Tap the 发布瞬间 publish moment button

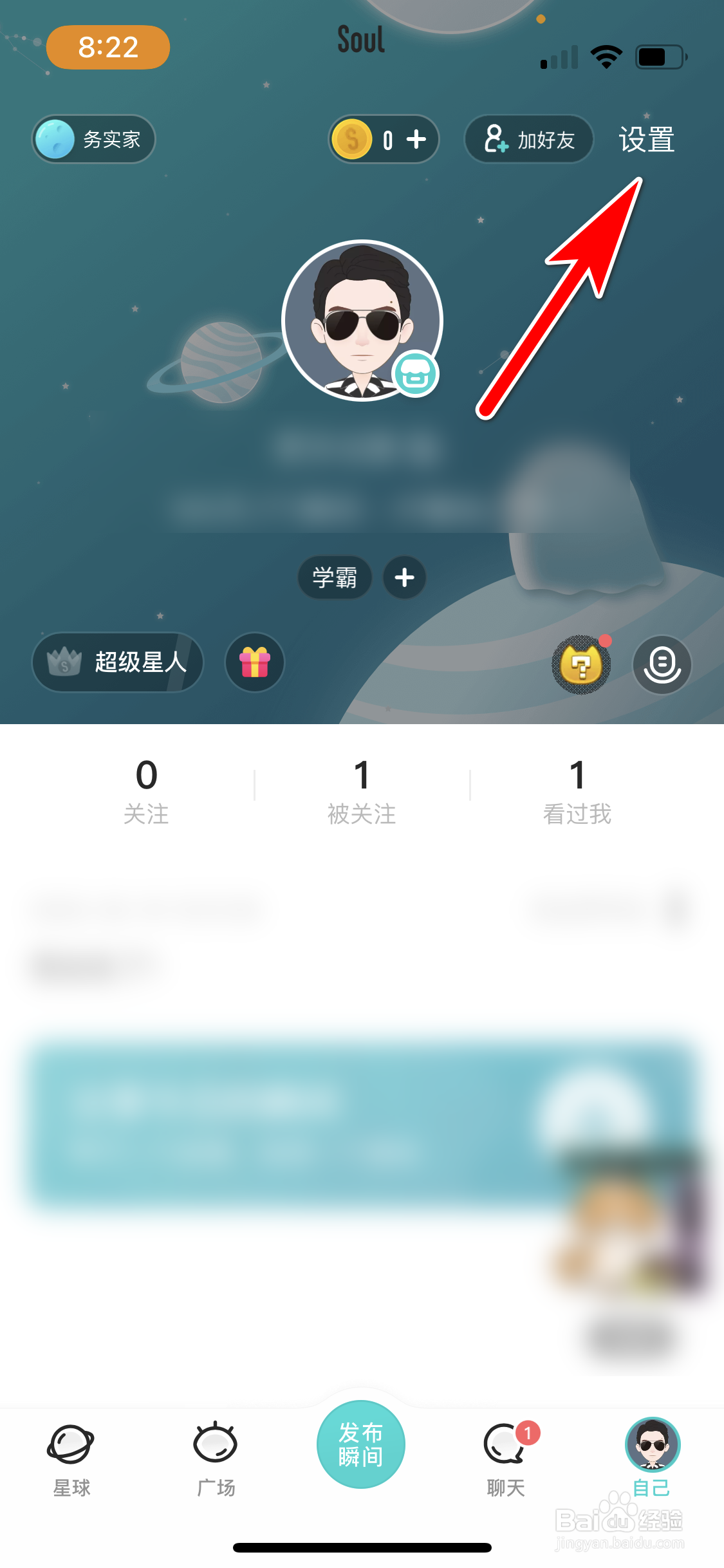point(361,1446)
